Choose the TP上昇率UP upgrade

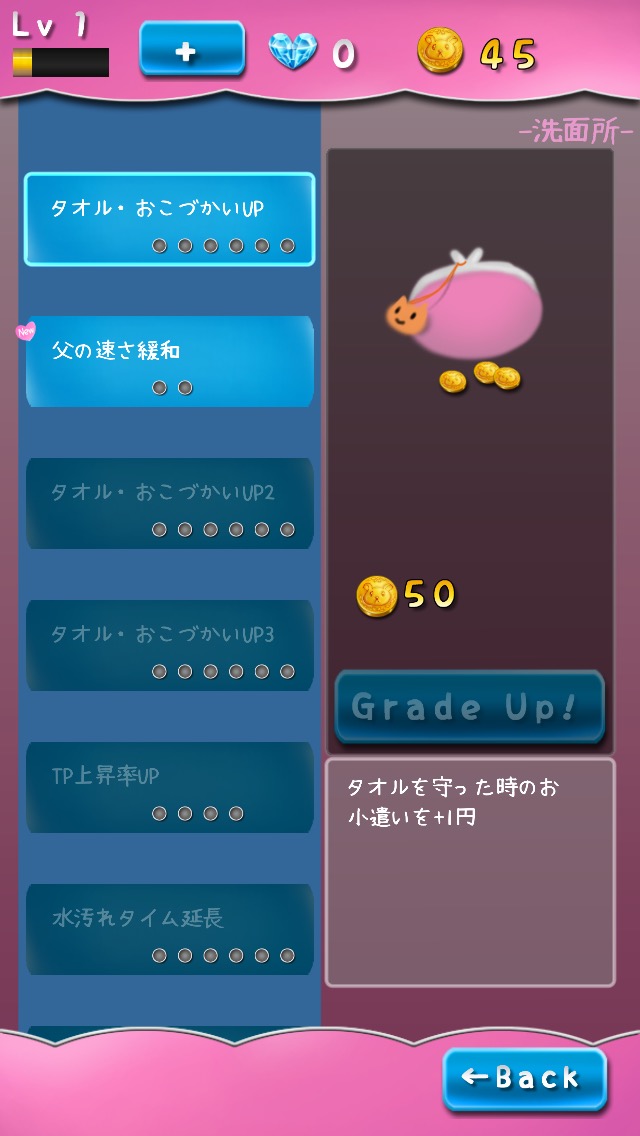click(x=169, y=787)
